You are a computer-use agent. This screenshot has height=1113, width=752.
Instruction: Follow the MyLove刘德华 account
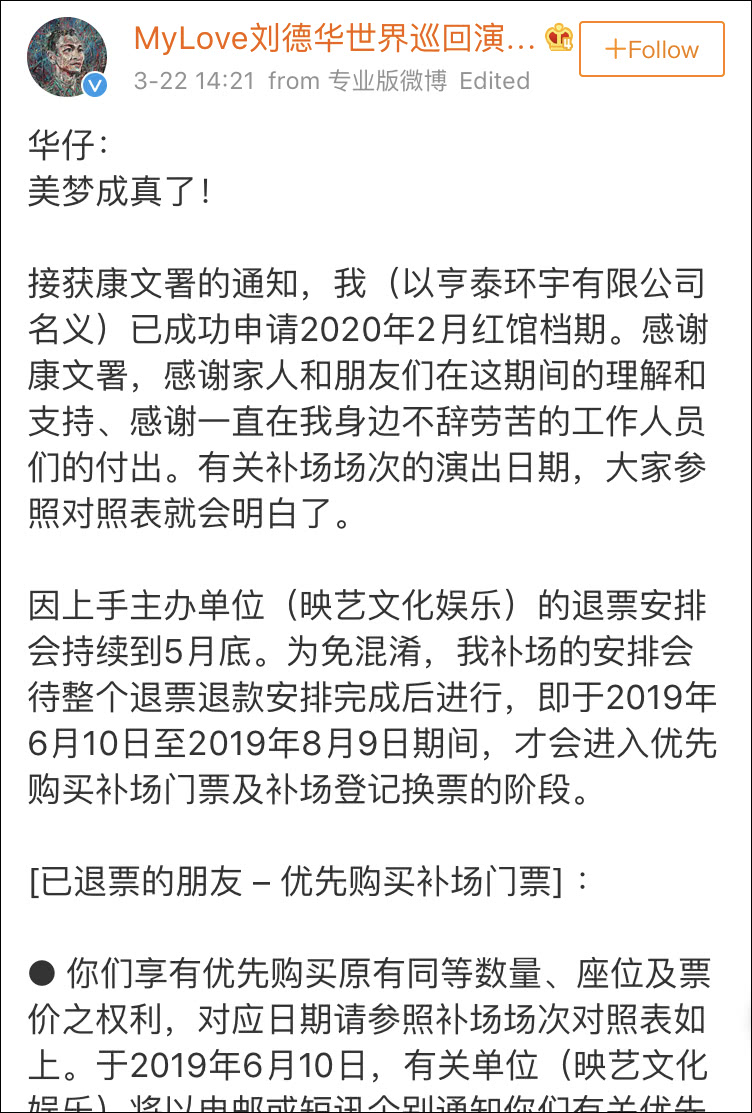[651, 49]
